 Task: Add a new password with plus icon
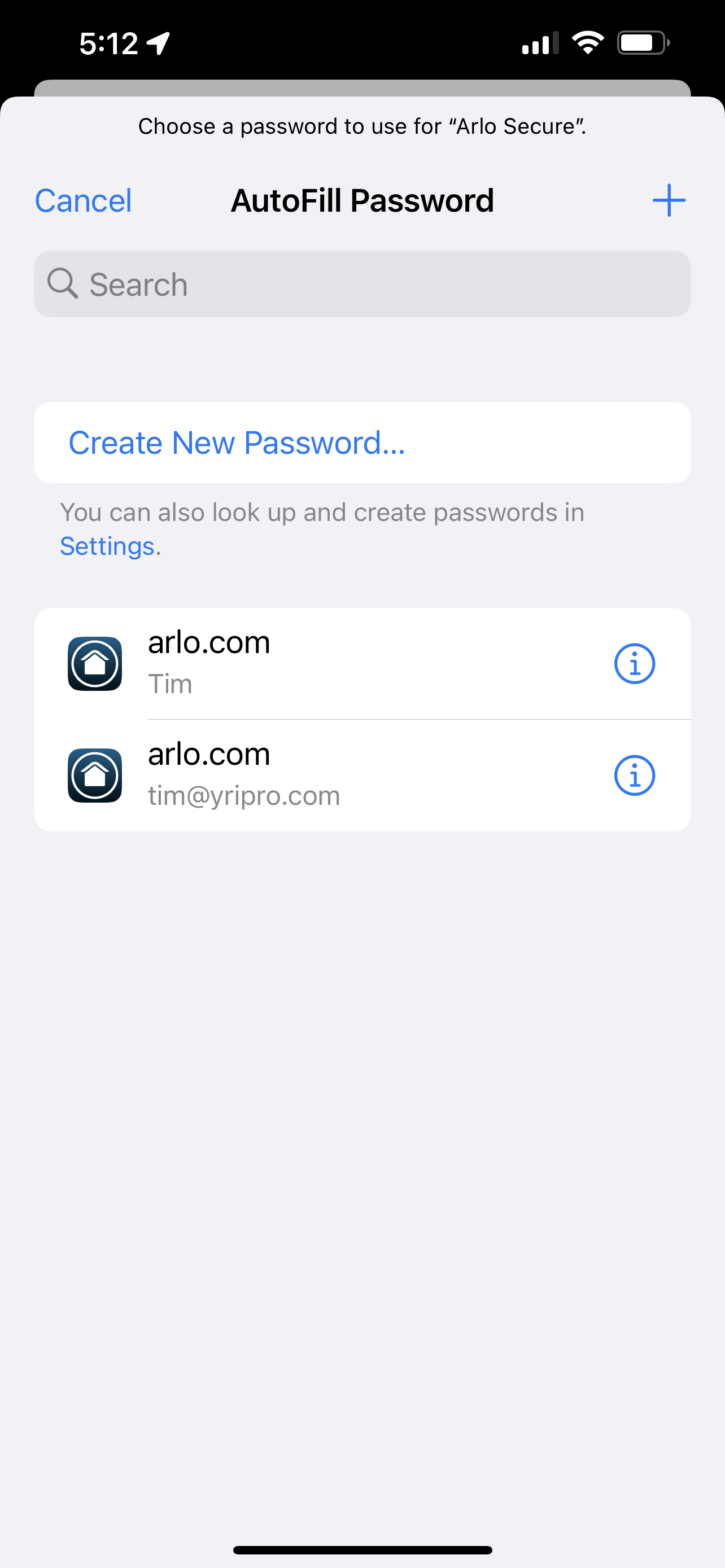[x=669, y=201]
